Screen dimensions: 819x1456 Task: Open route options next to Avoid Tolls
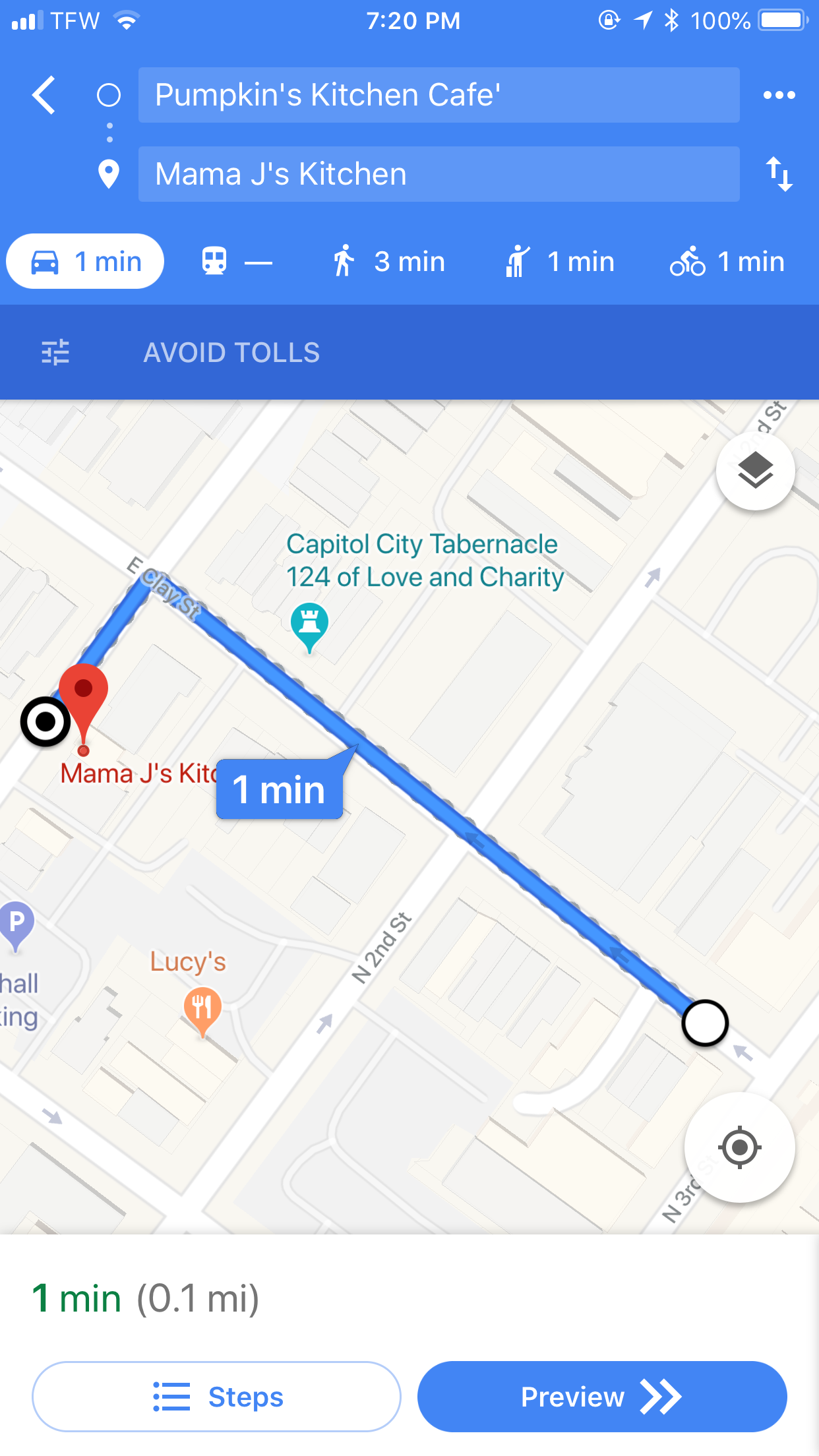coord(55,352)
